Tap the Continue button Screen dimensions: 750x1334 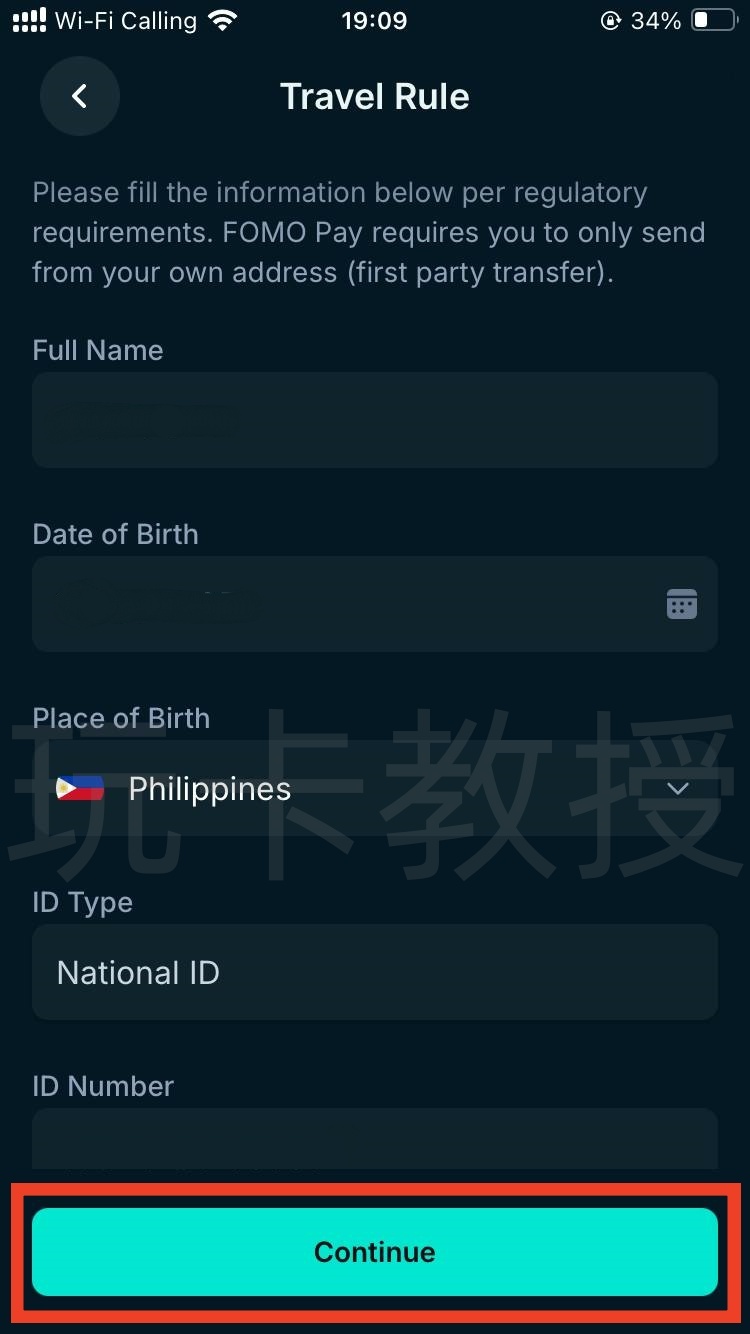pyautogui.click(x=375, y=1251)
